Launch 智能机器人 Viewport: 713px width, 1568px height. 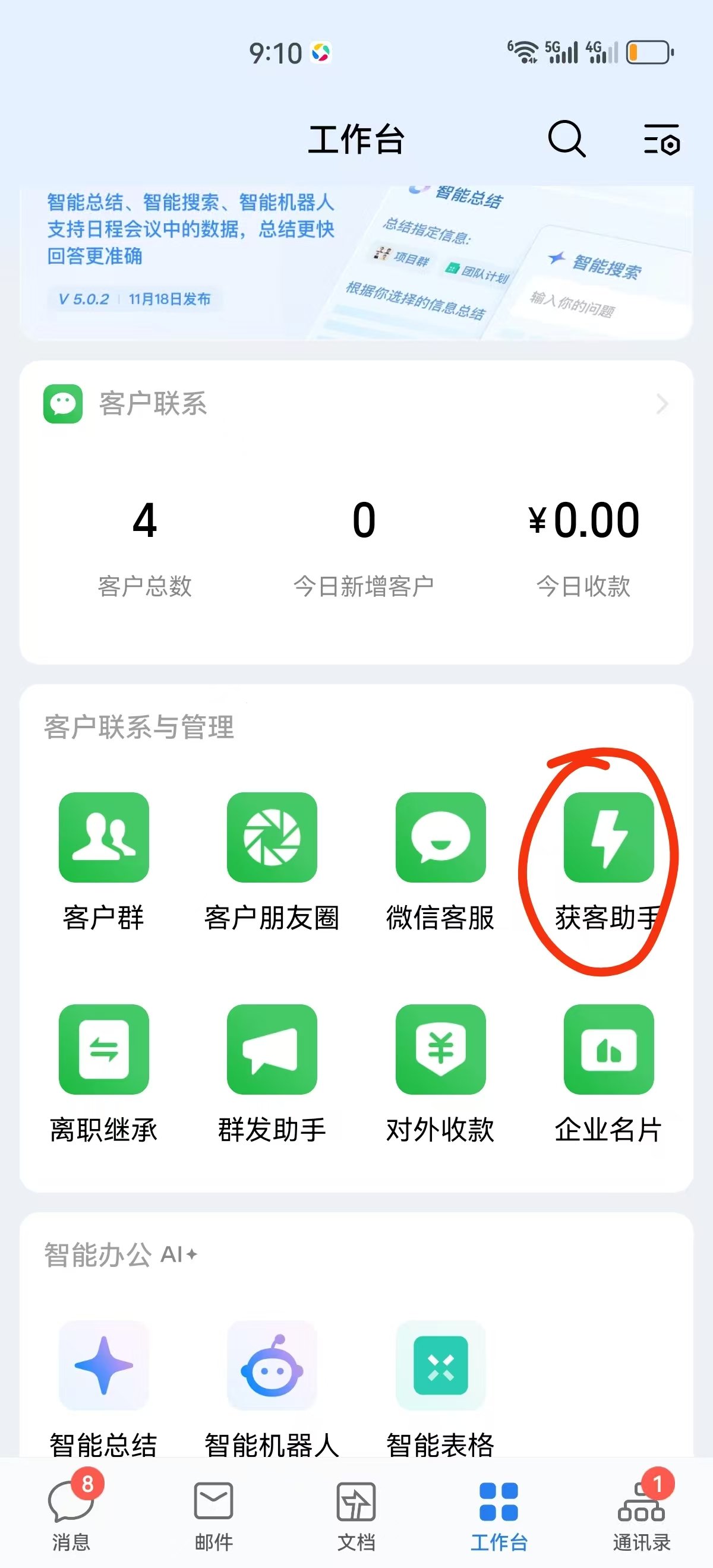click(272, 1365)
